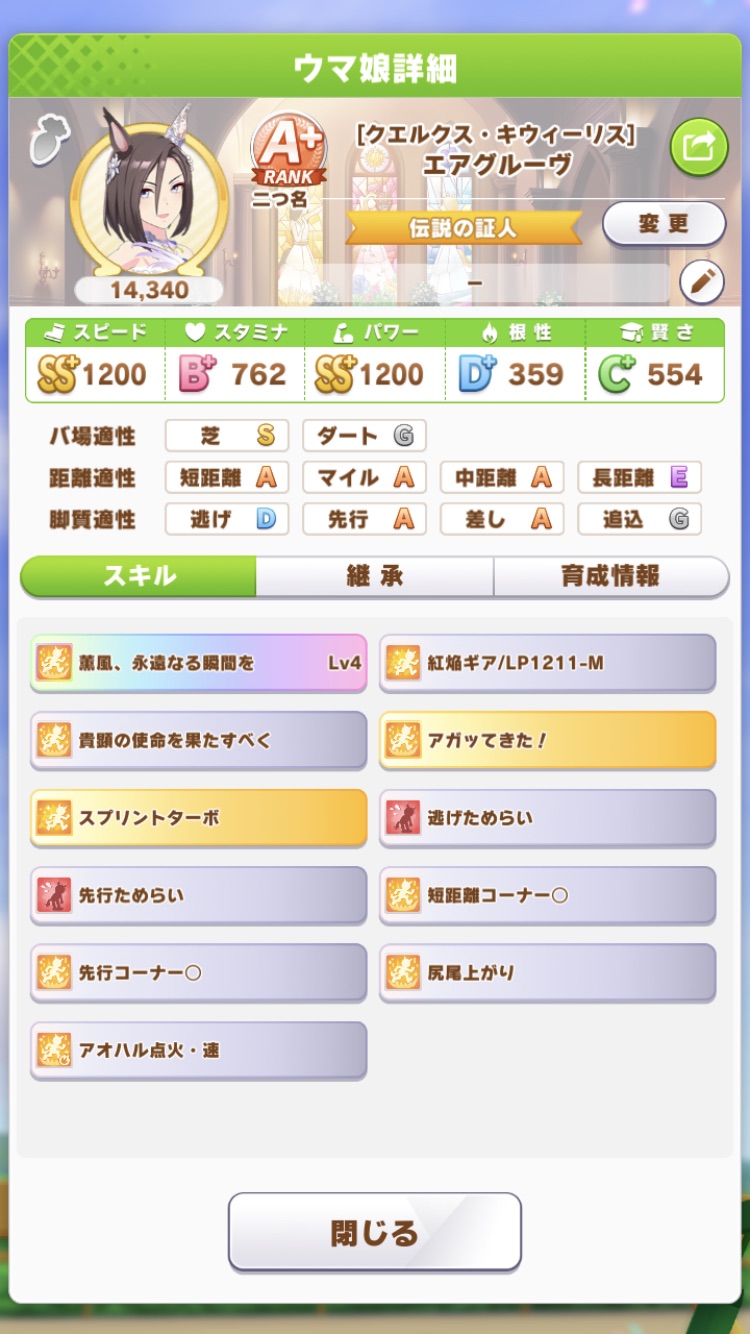Tap the green share icon
Screen dimensions: 750x1334
point(698,148)
